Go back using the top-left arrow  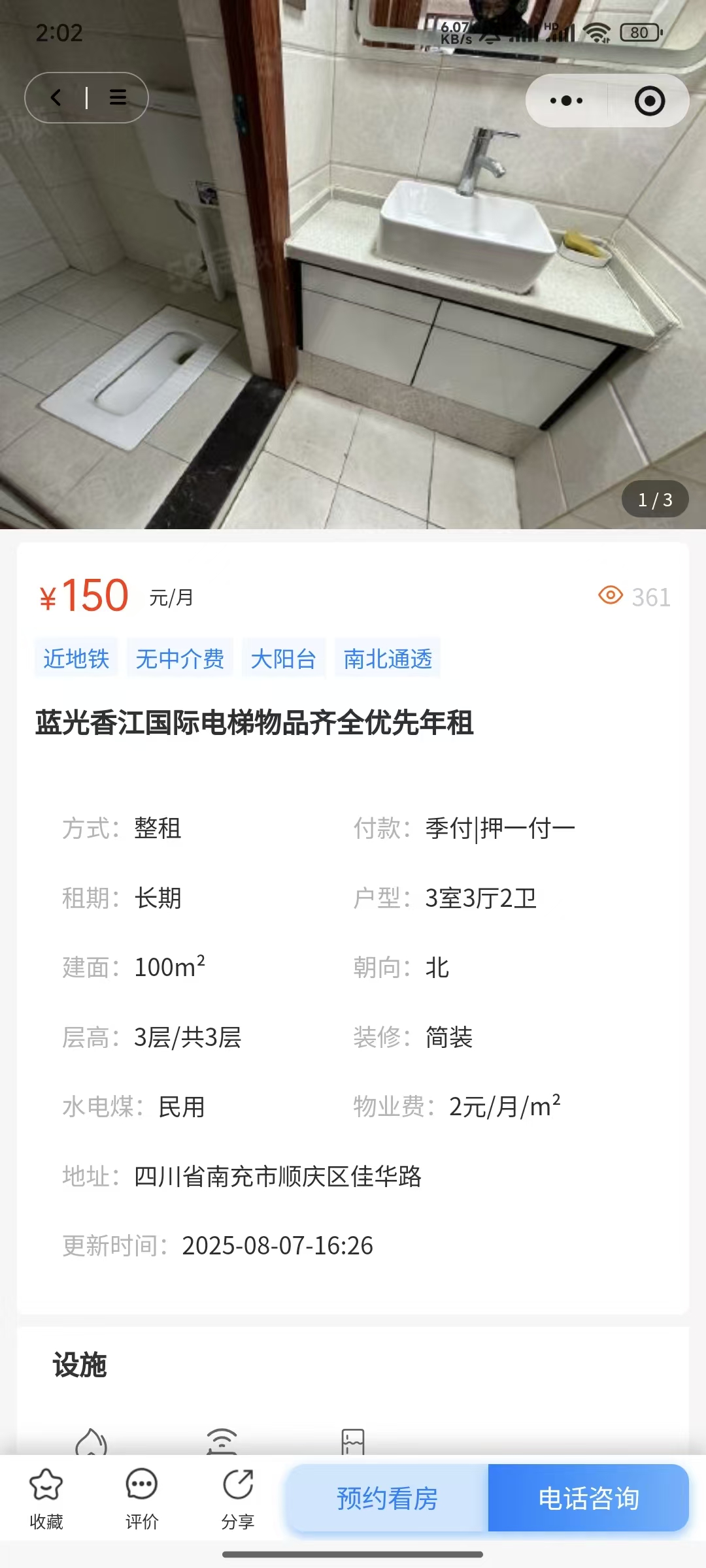pos(56,98)
